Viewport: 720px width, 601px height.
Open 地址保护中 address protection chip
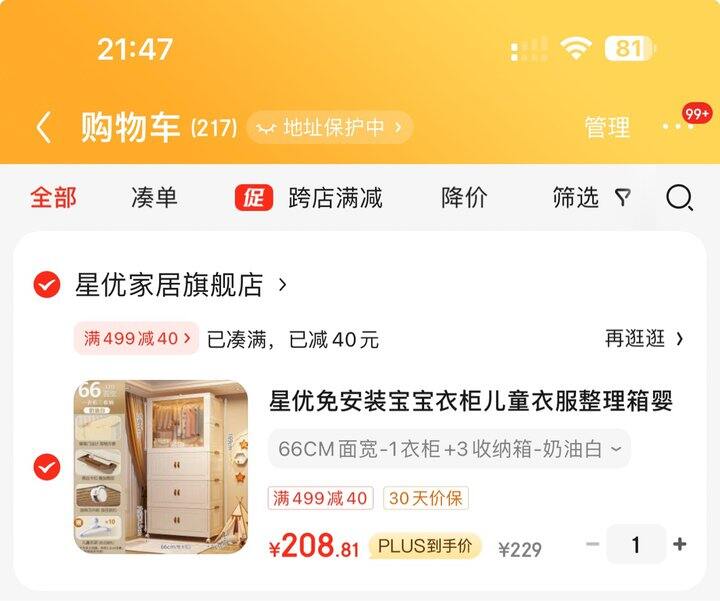[330, 128]
